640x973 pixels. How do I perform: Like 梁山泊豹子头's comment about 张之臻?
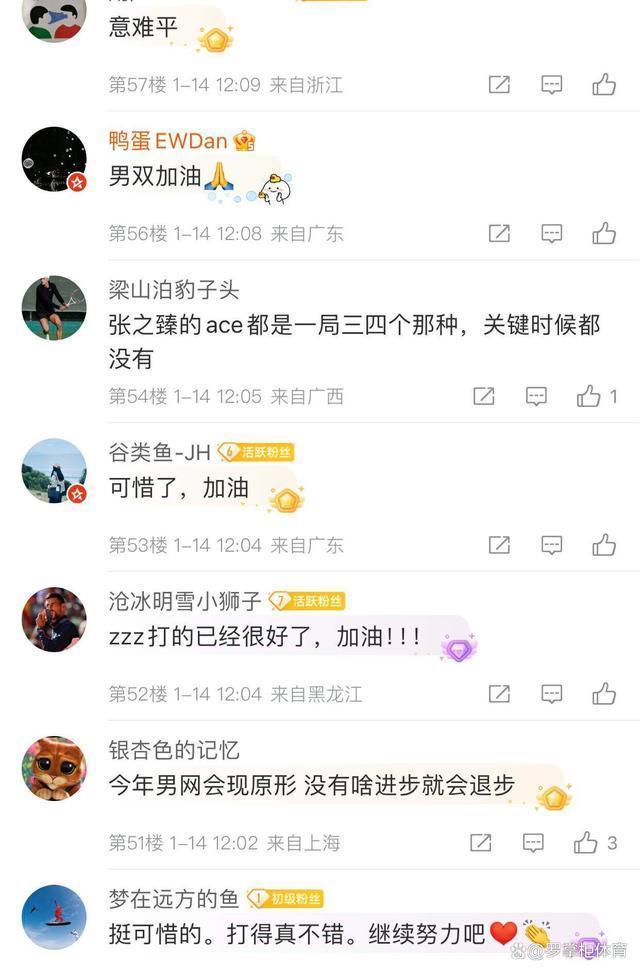[589, 396]
